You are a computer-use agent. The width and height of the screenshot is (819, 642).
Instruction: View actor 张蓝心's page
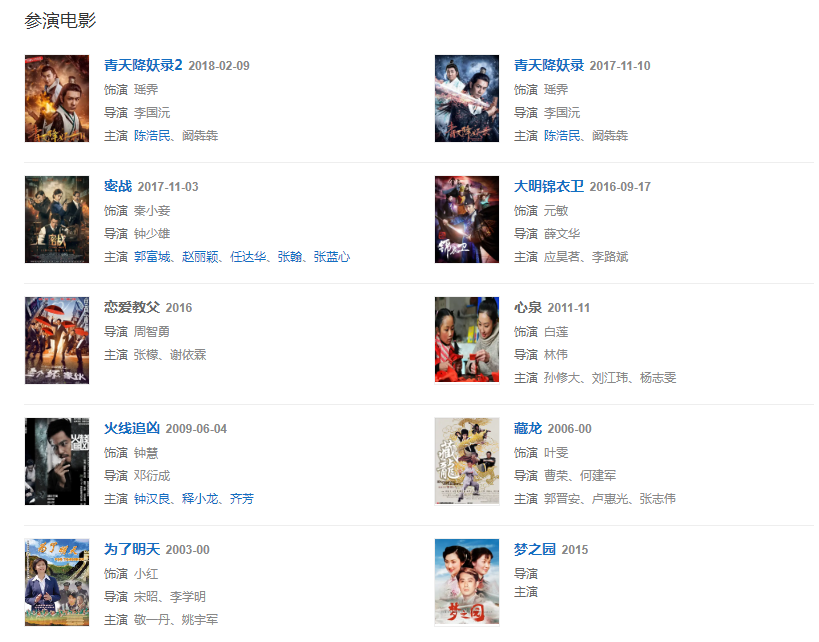pos(332,257)
